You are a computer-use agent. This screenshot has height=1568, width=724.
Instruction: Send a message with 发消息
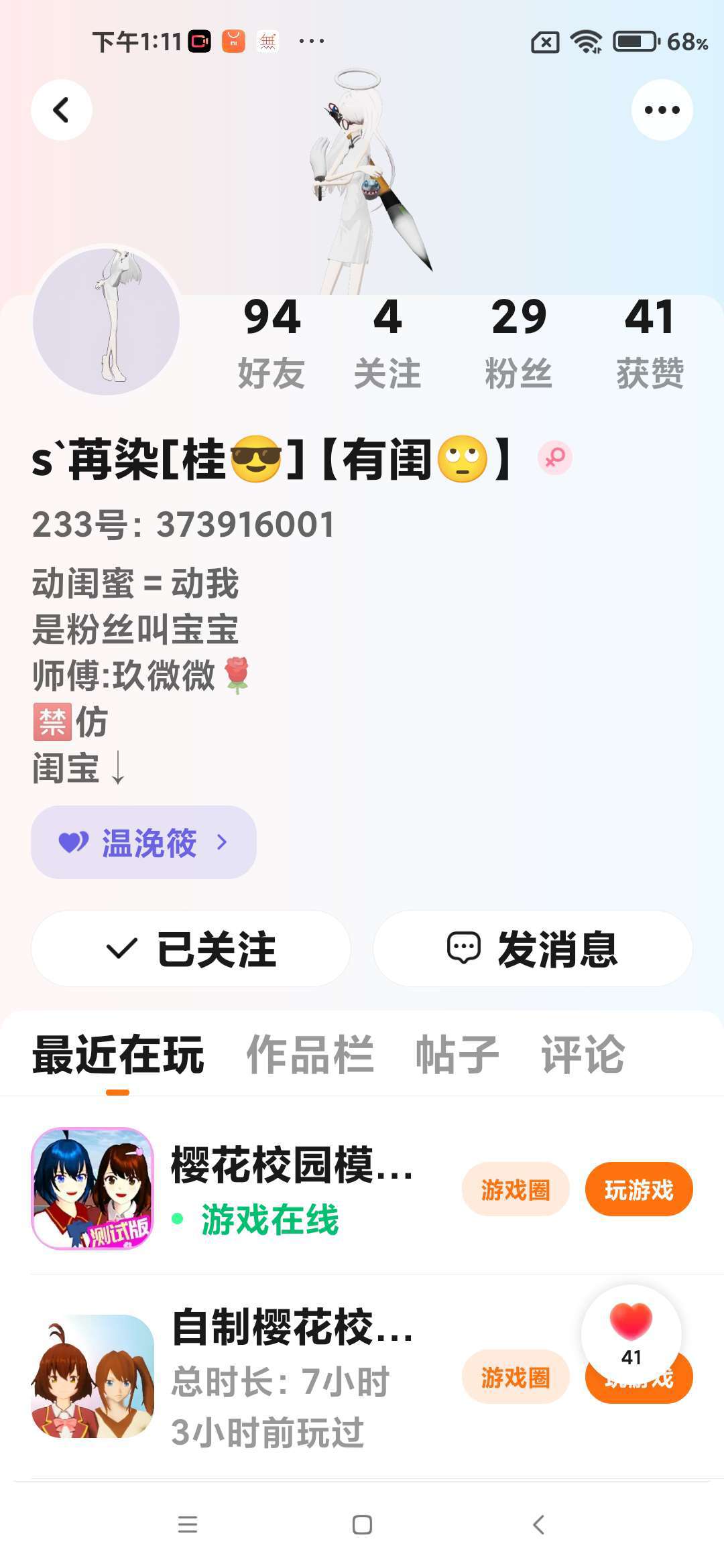(532, 948)
